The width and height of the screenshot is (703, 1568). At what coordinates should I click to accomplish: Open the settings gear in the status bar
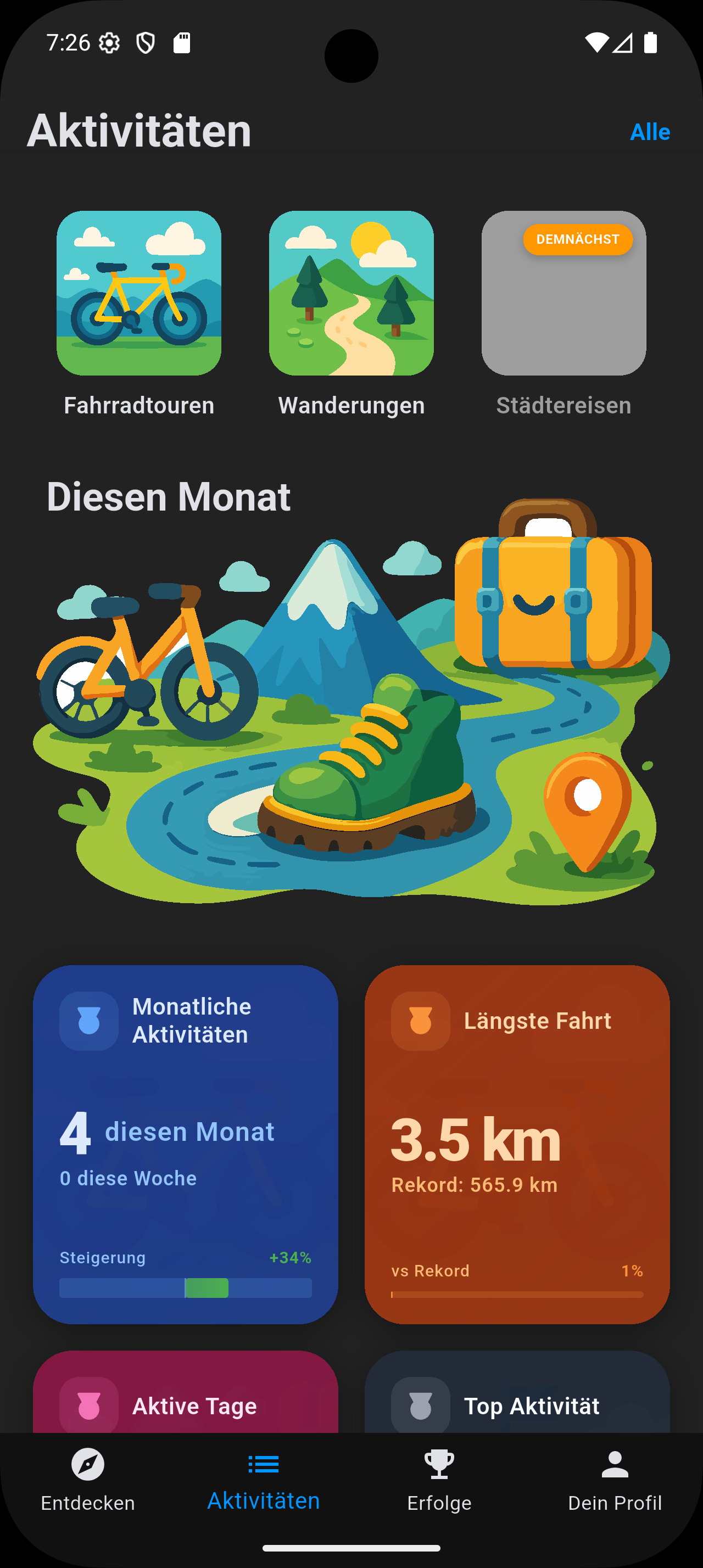(108, 42)
